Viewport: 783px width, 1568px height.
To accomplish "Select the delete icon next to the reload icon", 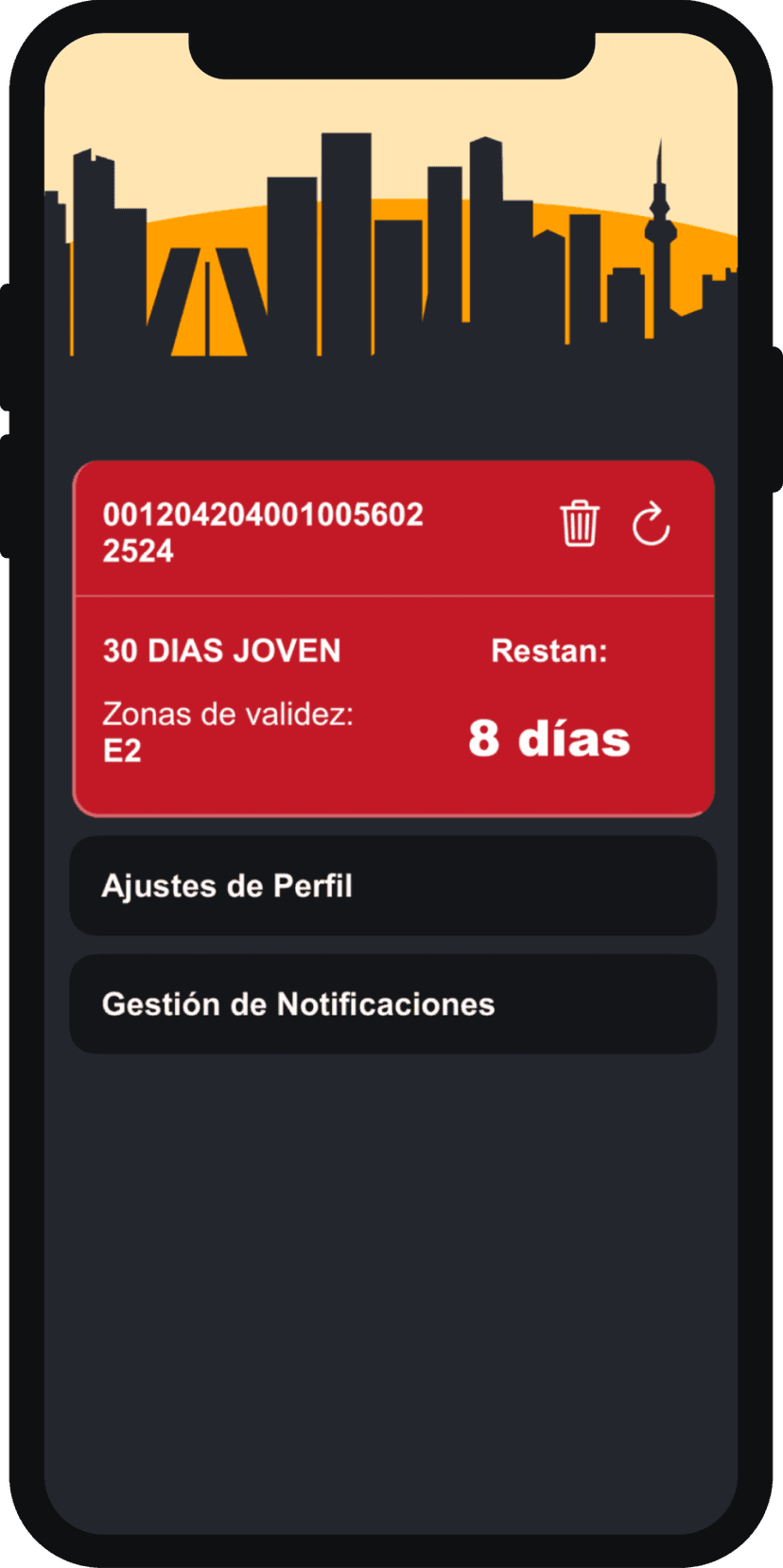I will (578, 527).
